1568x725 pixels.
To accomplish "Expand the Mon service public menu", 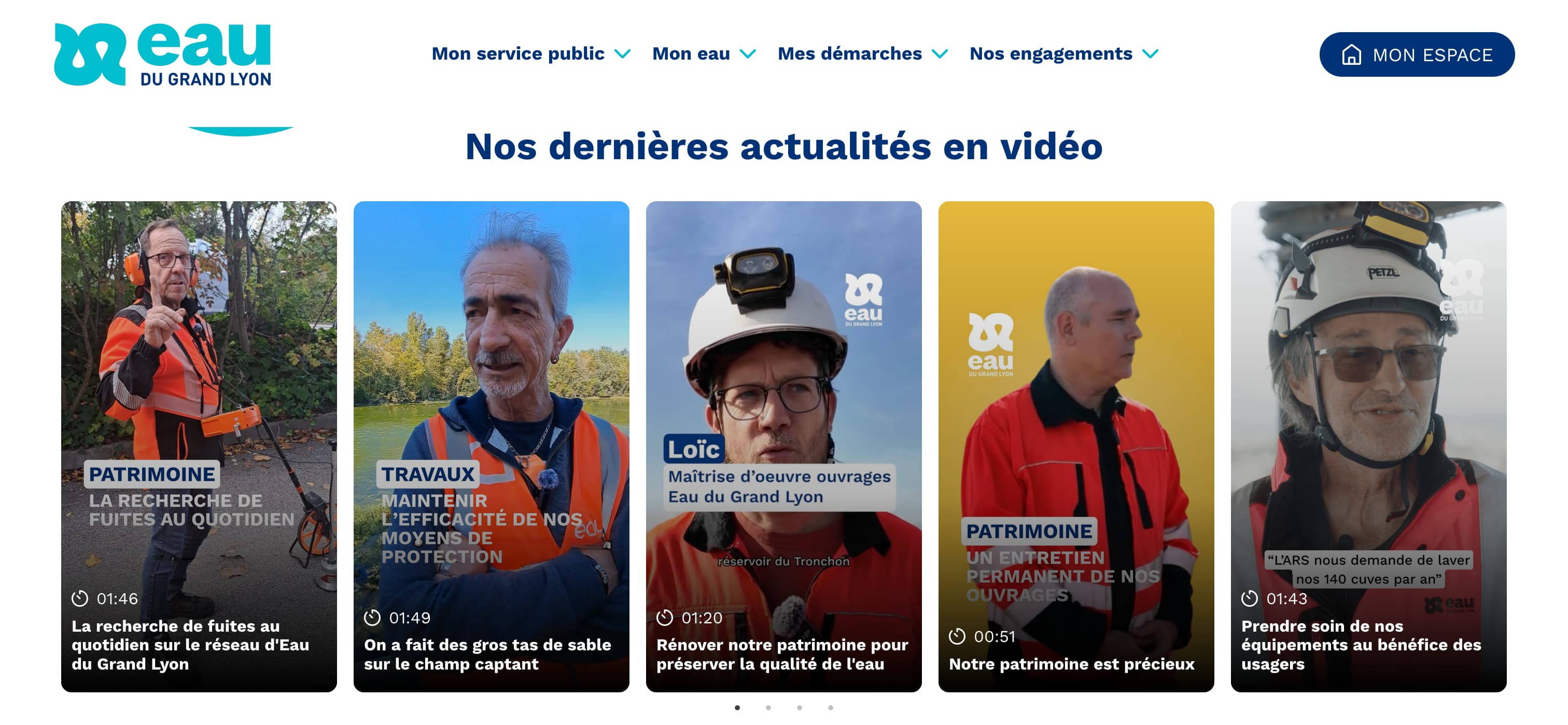I will [530, 53].
